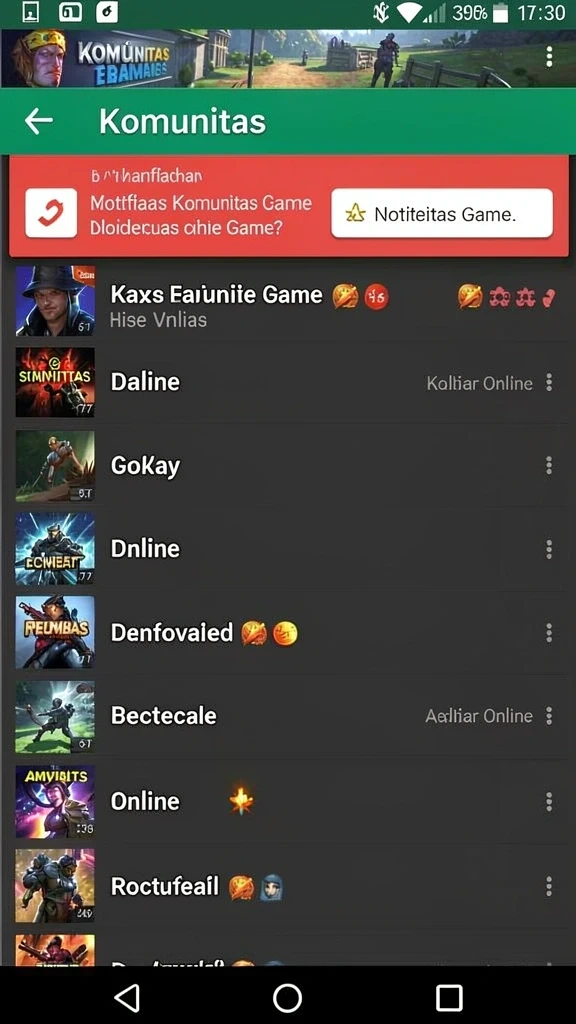
Task: Tap the Notiteitas Game button
Action: point(442,214)
